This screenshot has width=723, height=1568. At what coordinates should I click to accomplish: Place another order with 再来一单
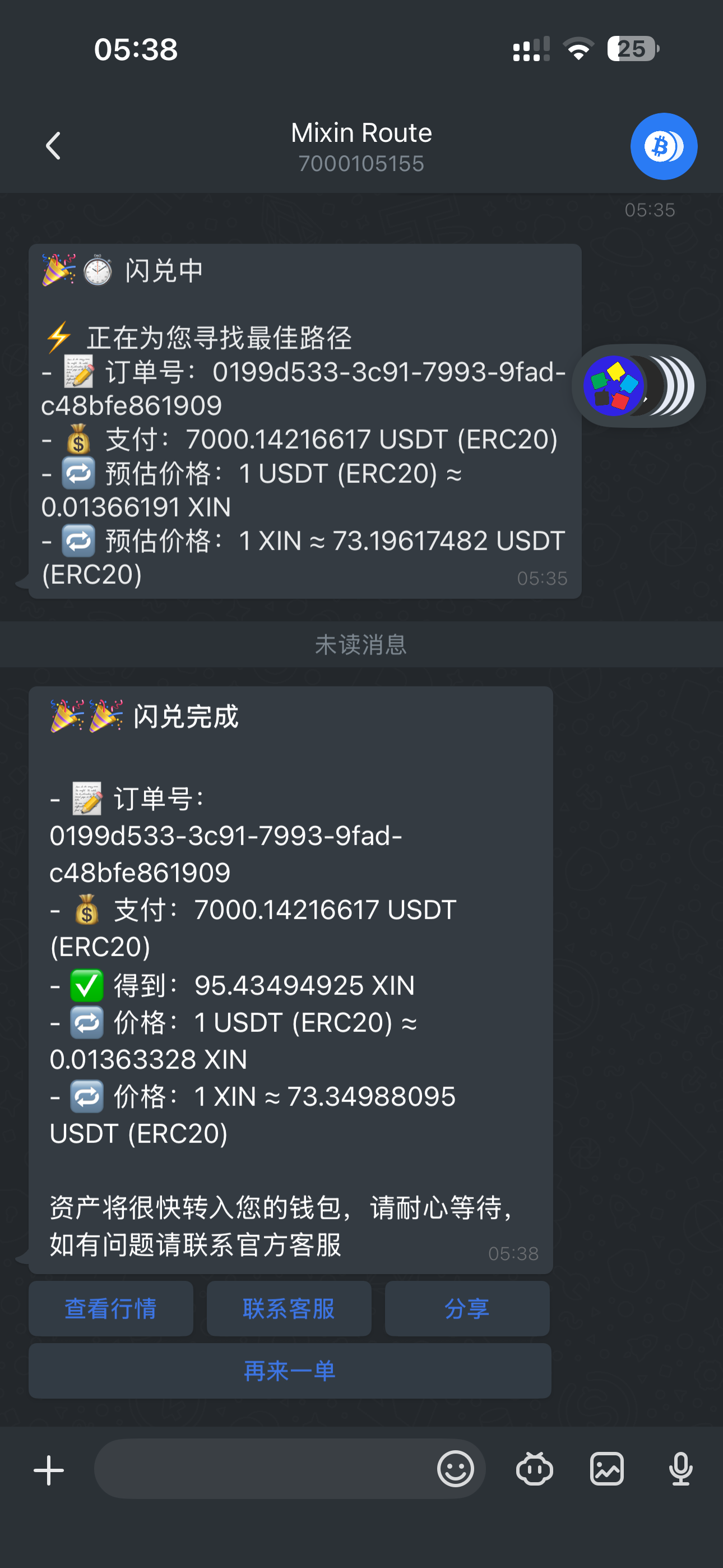click(290, 1371)
